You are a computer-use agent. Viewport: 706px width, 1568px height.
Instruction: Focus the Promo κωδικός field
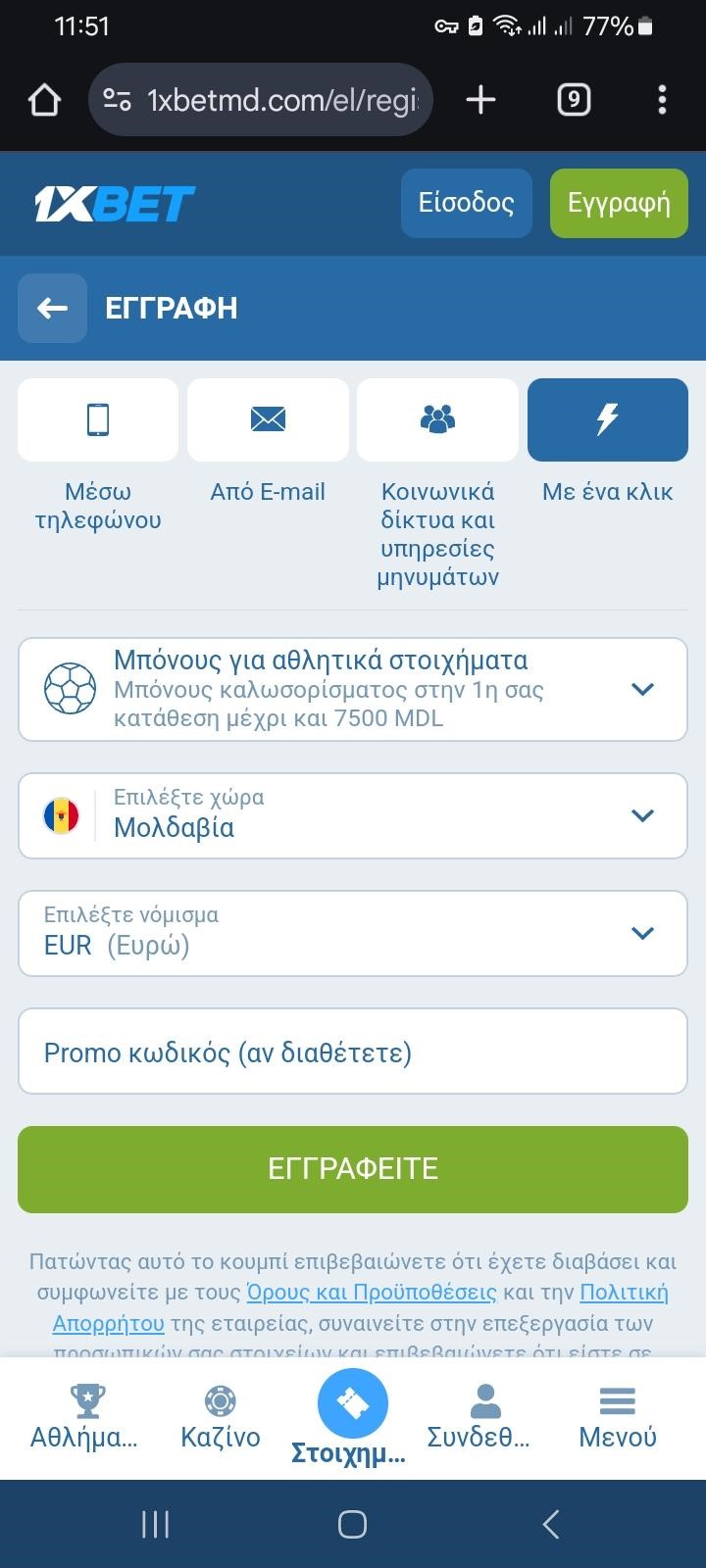tap(353, 1052)
